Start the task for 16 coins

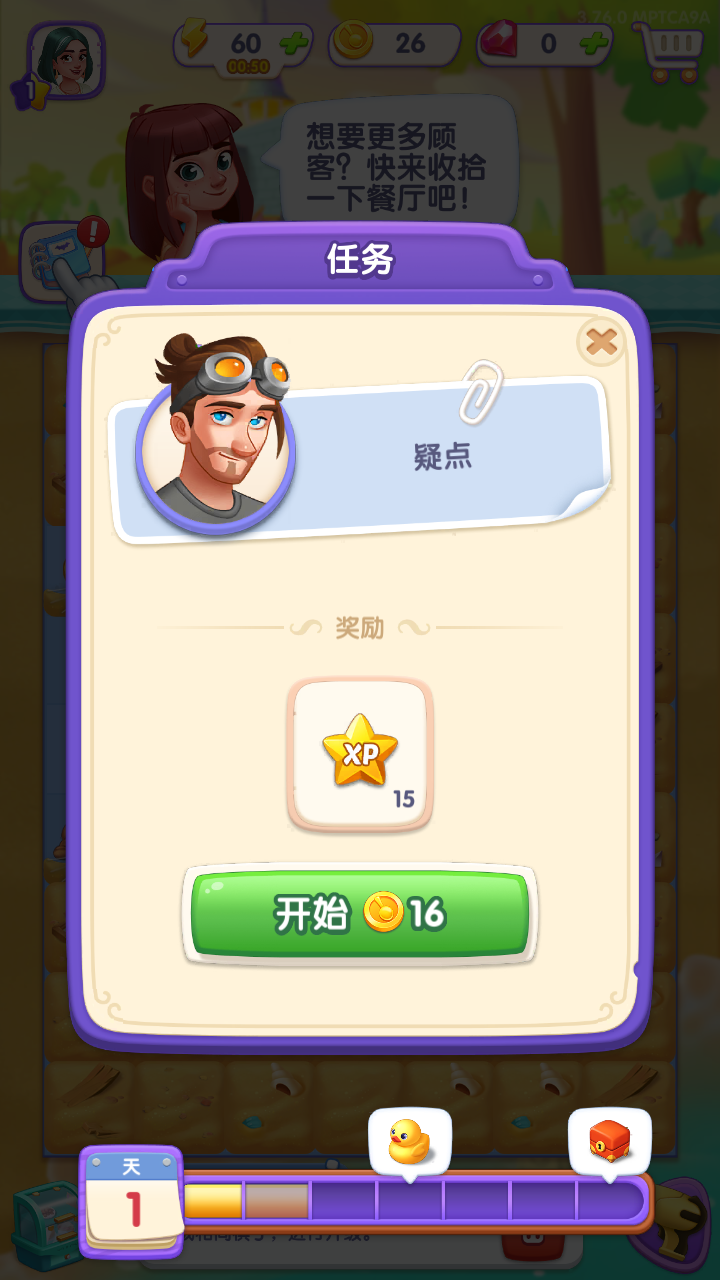[x=360, y=914]
